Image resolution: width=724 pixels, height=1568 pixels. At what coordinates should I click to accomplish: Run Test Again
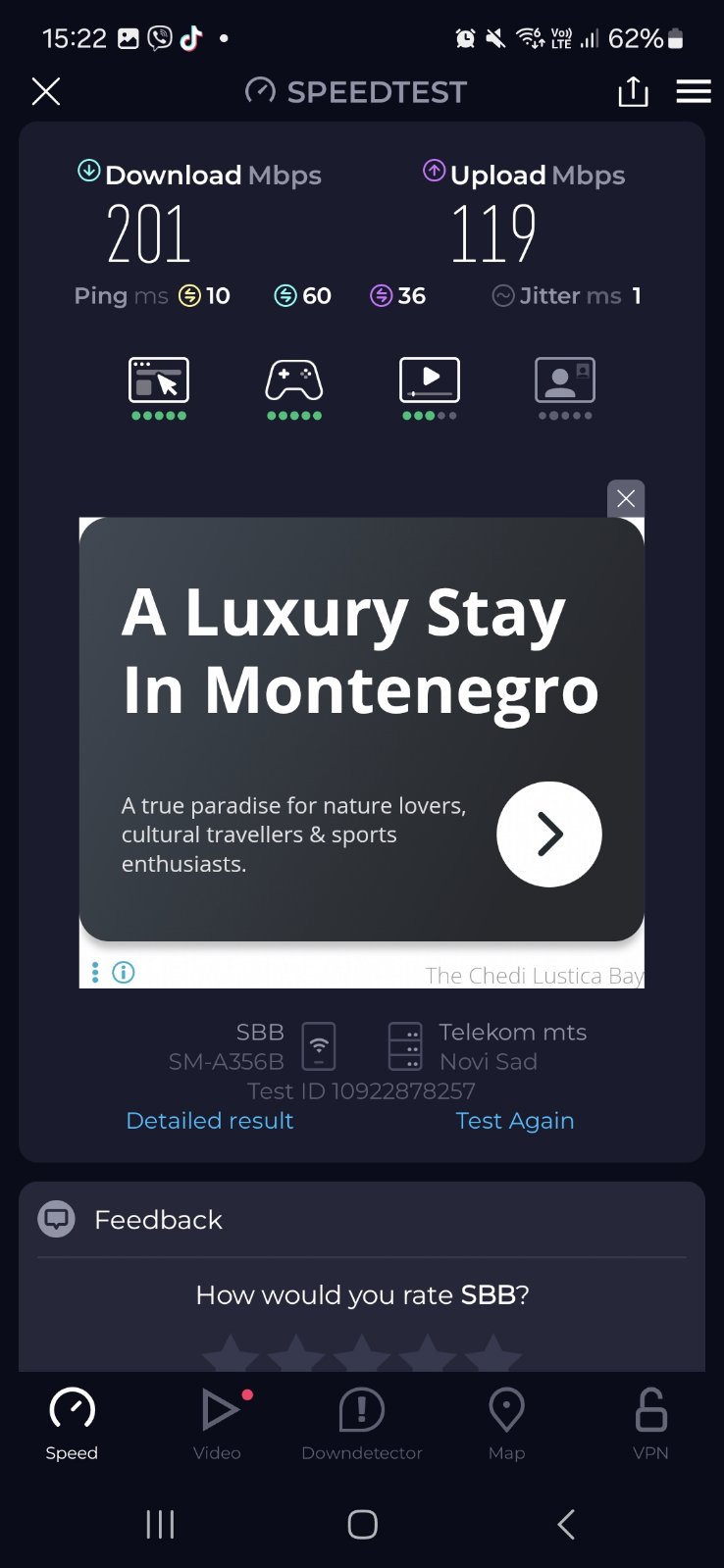click(x=515, y=1121)
